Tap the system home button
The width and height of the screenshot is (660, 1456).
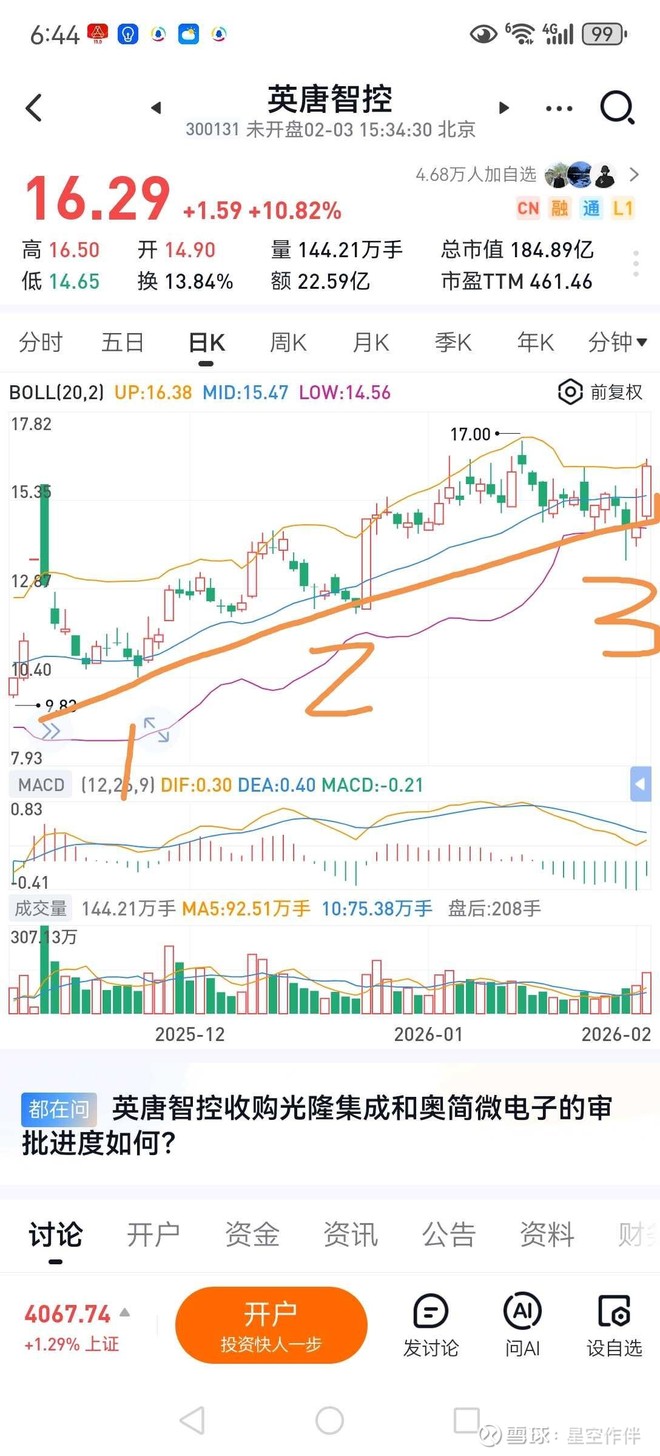click(329, 1420)
